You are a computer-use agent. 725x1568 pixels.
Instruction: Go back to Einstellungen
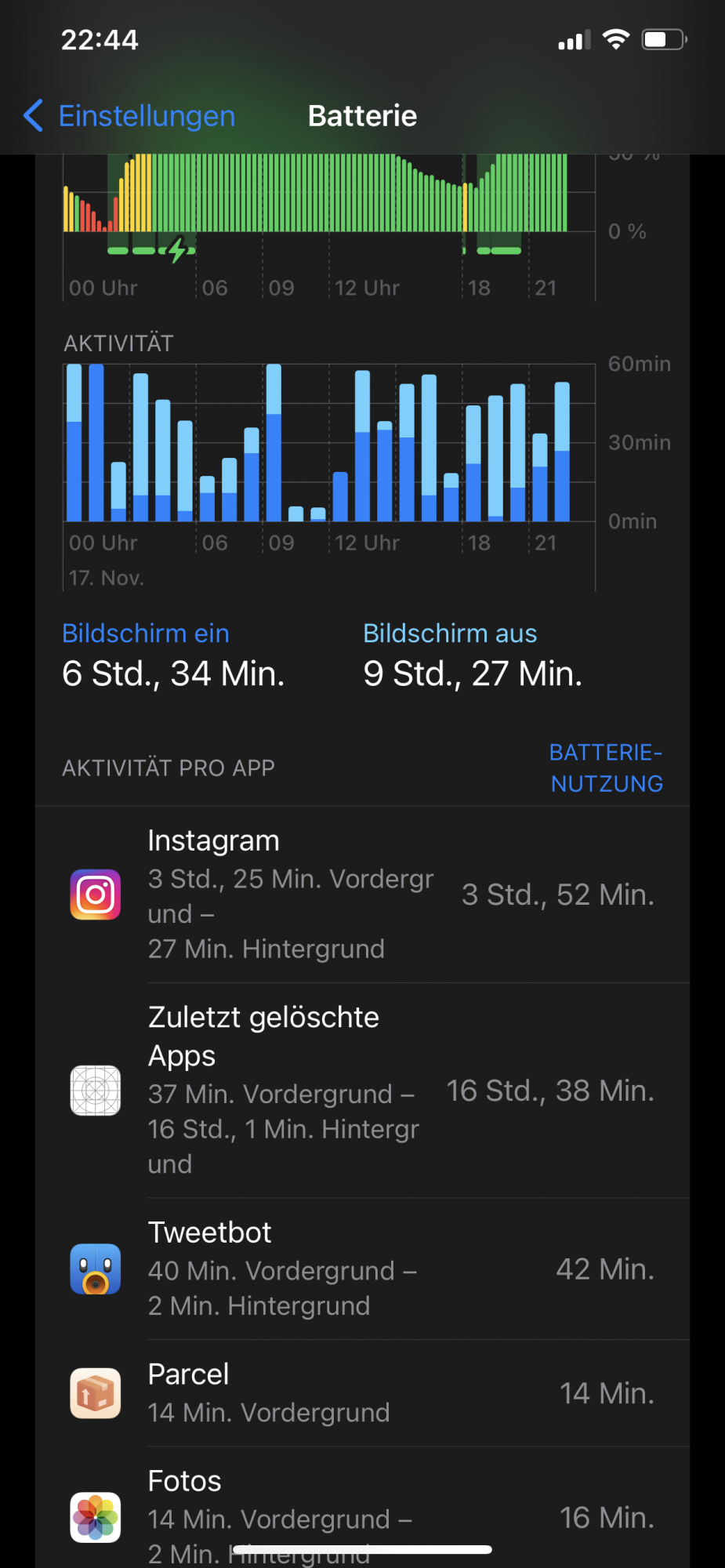130,116
